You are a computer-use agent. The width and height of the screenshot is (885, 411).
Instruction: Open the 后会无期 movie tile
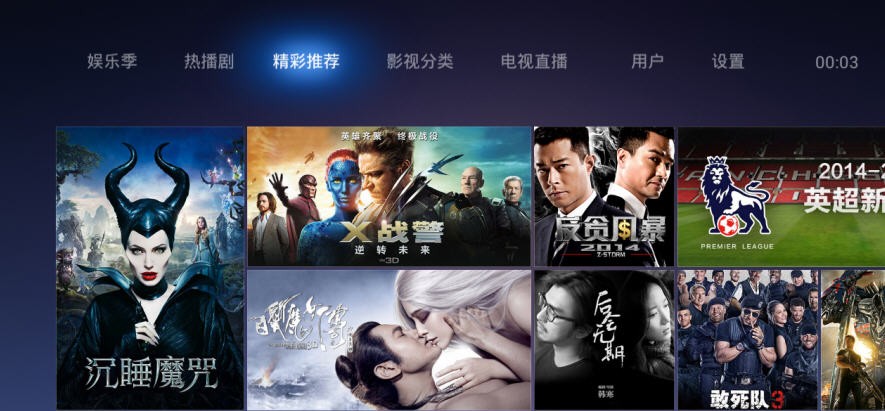tap(604, 339)
